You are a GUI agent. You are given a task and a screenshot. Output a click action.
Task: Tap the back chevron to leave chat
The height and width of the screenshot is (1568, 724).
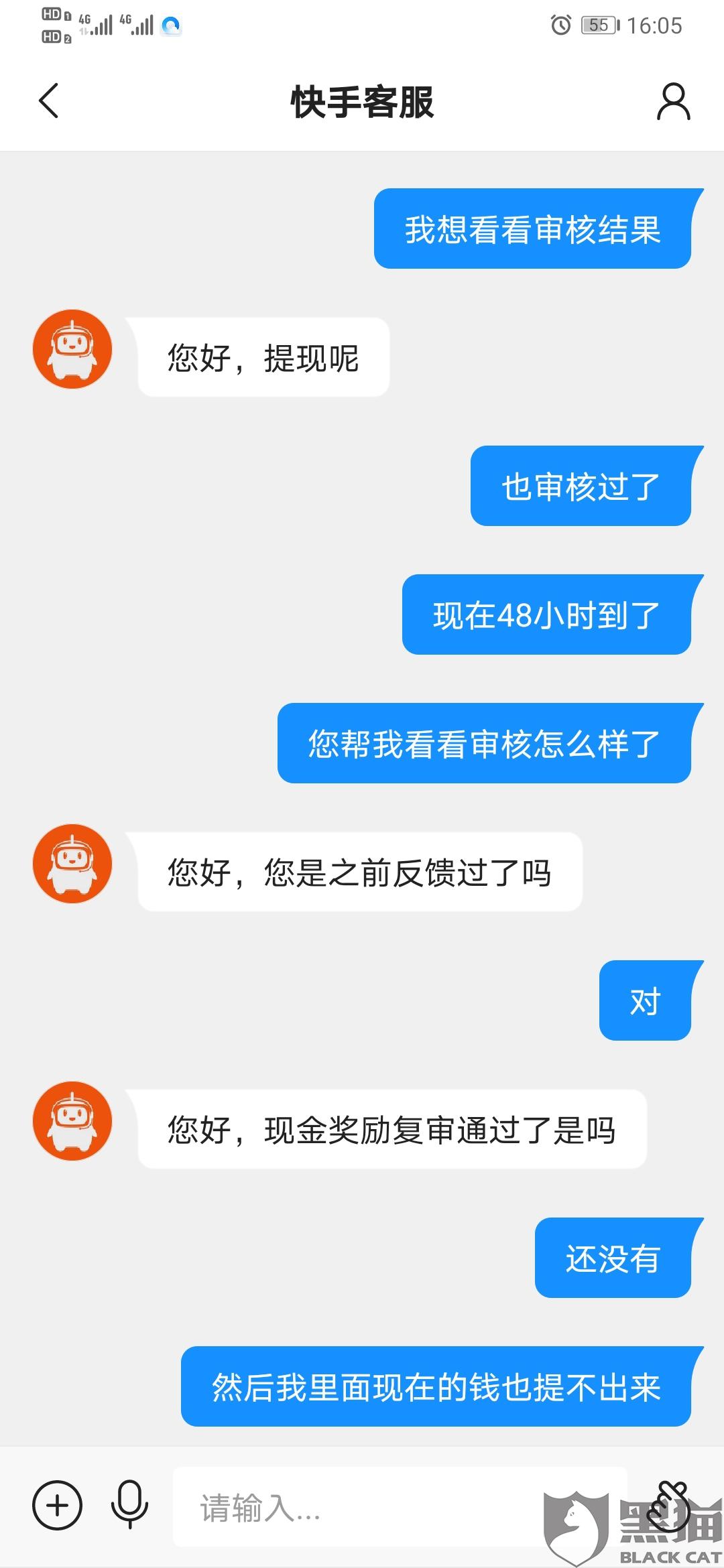coord(47,102)
